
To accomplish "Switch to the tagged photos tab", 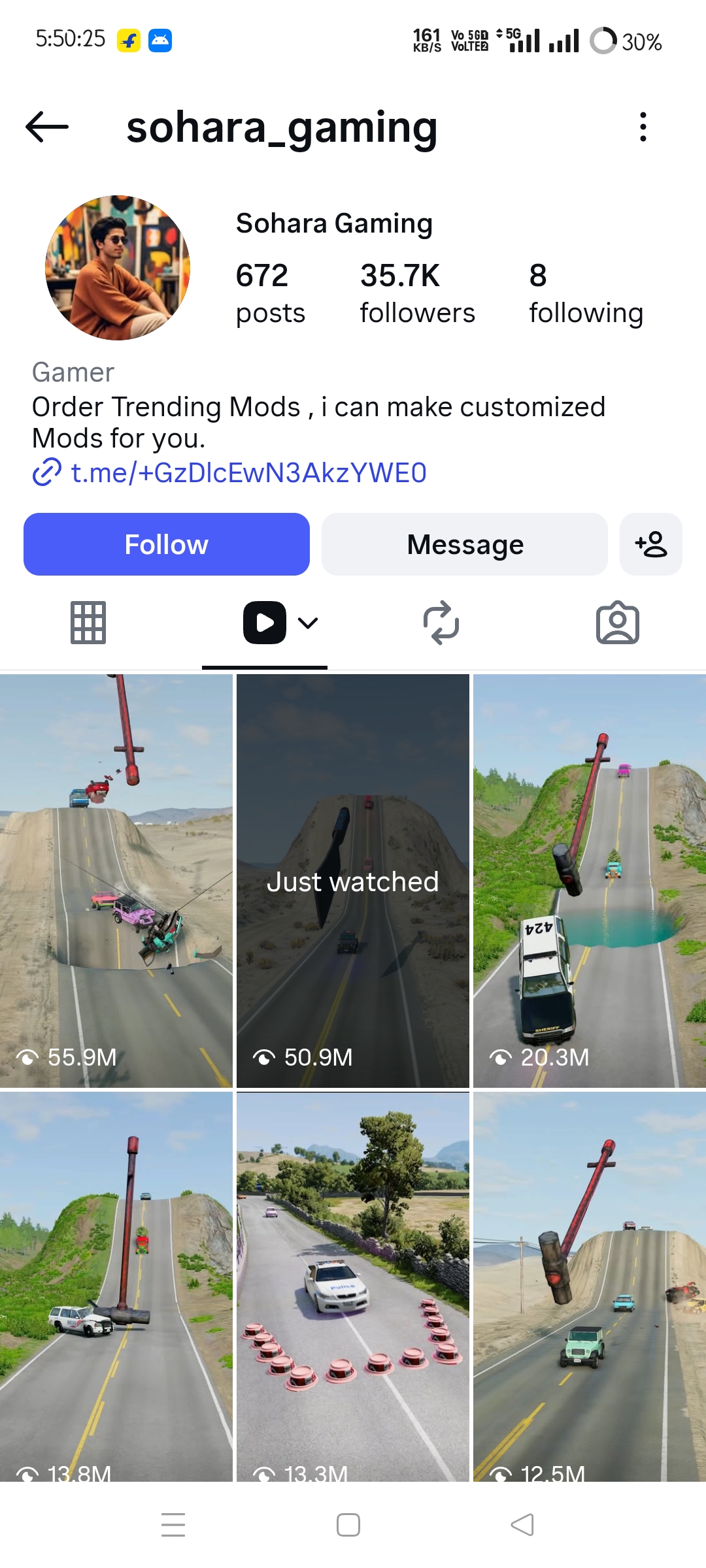I will click(x=618, y=623).
